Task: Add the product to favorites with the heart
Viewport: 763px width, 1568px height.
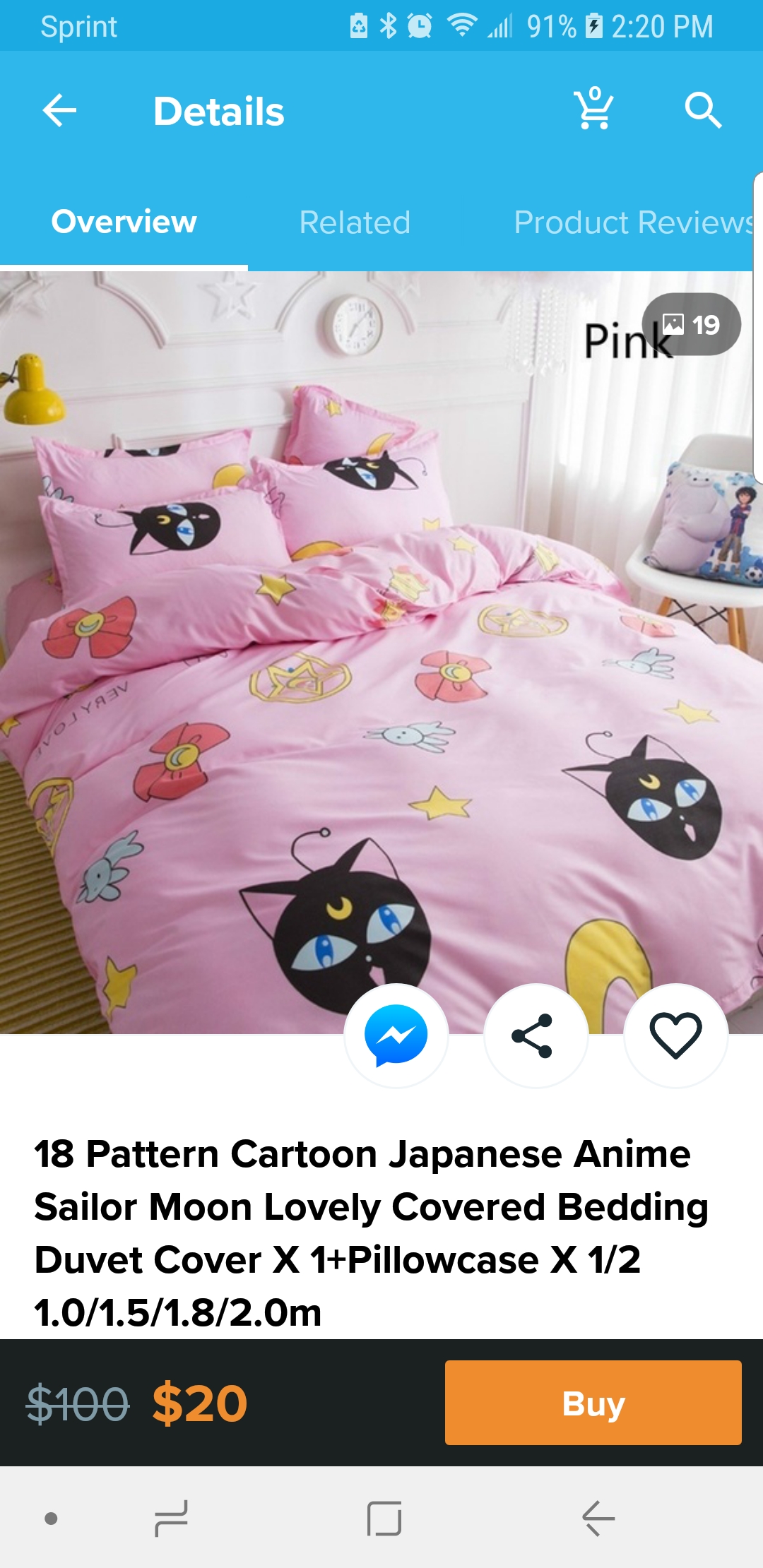Action: 676,1035
